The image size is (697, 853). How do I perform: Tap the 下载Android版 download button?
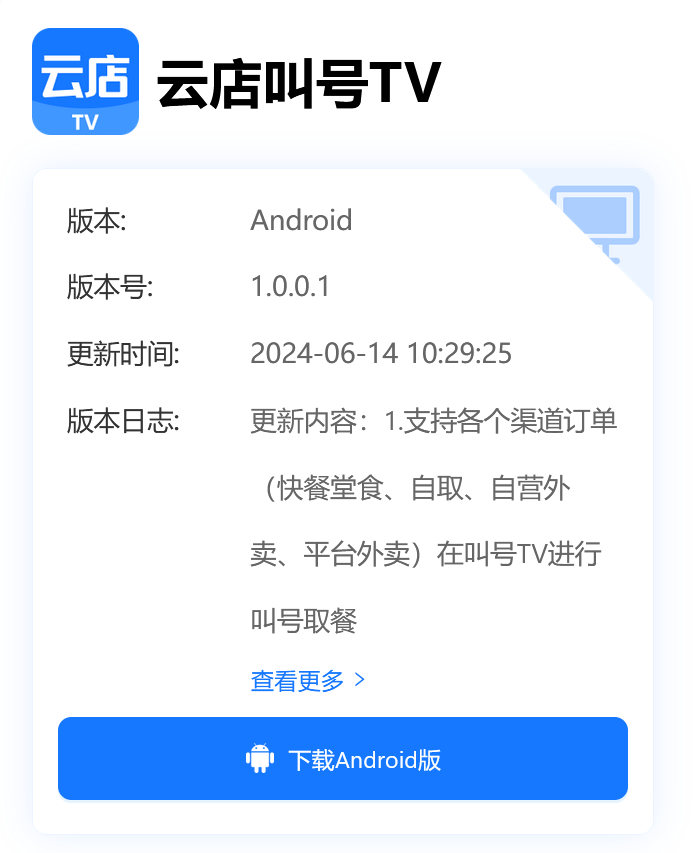tap(343, 759)
